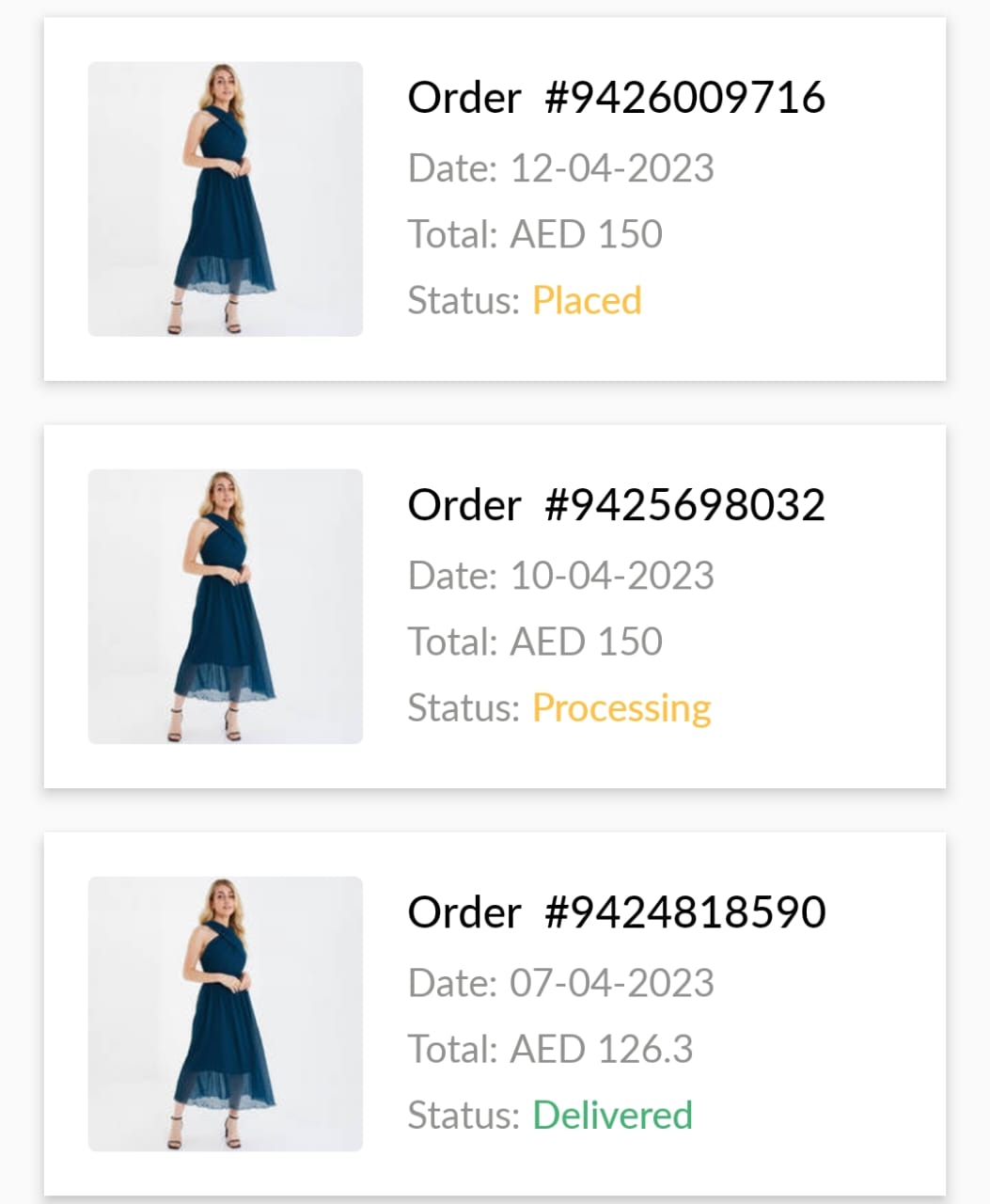View order #9425698032 marked Processing
Viewport: 990px width, 1204px height.
[616, 505]
